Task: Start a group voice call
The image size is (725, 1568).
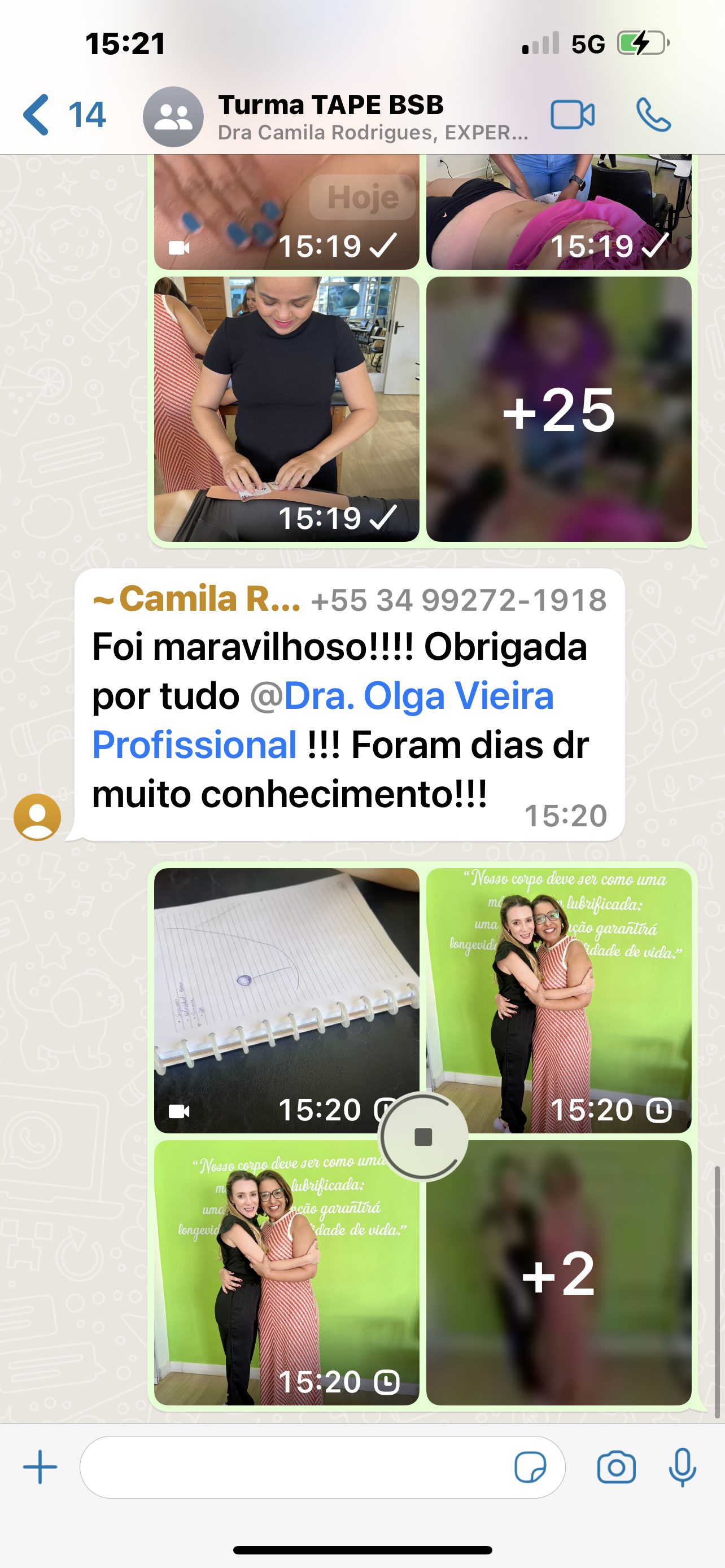Action: [x=653, y=115]
